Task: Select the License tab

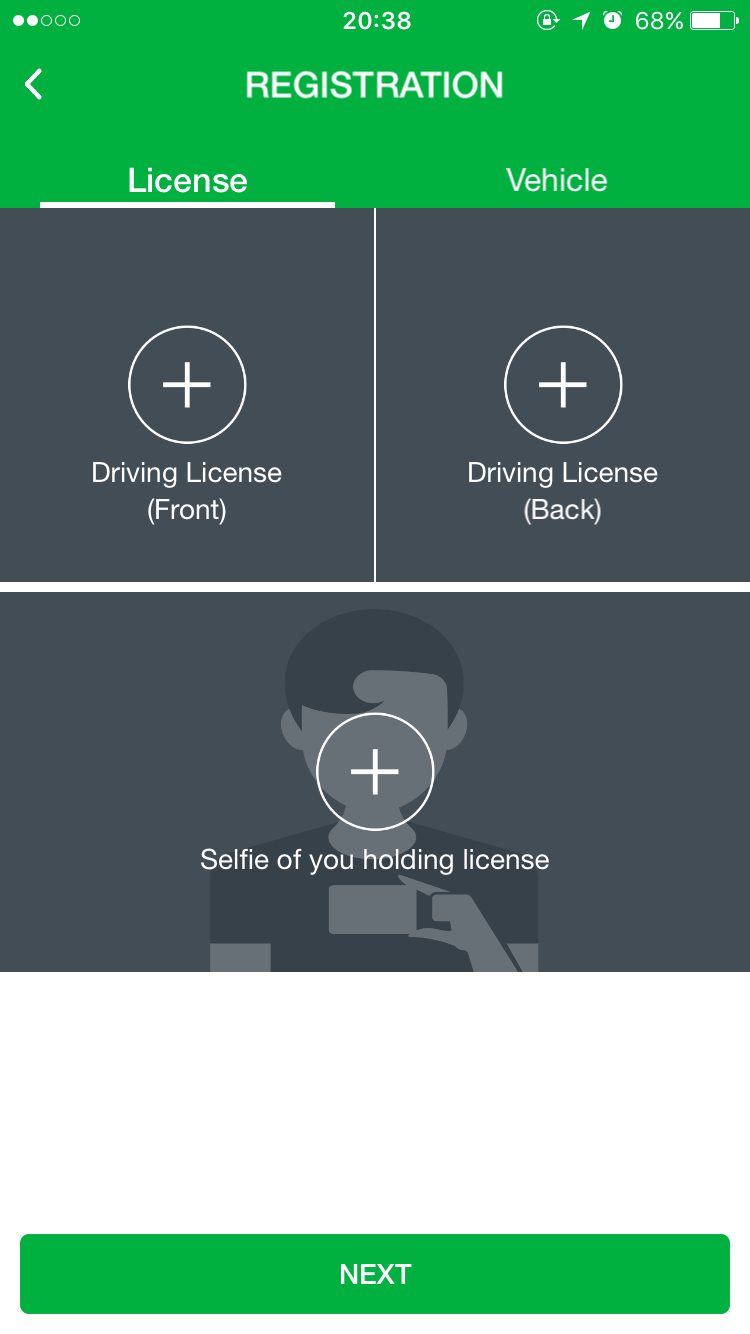Action: coord(187,180)
